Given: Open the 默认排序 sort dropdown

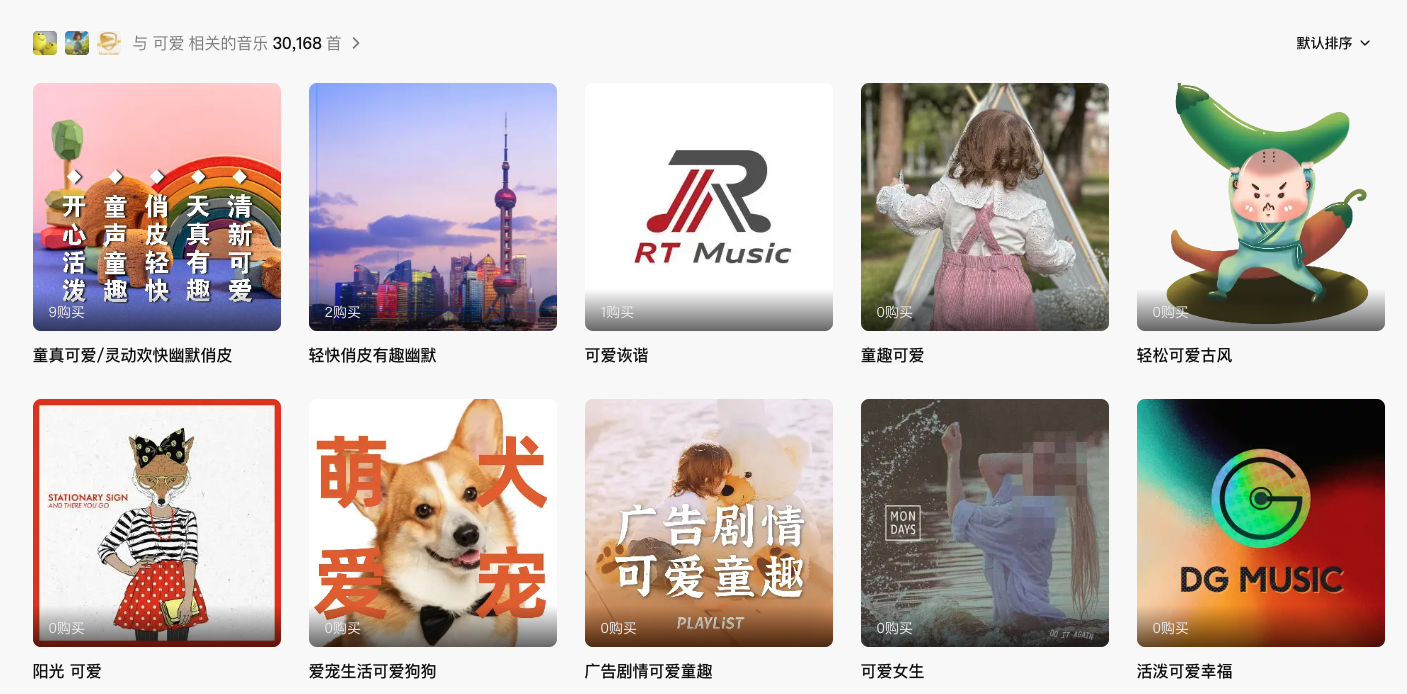Looking at the screenshot, I should pos(1333,43).
